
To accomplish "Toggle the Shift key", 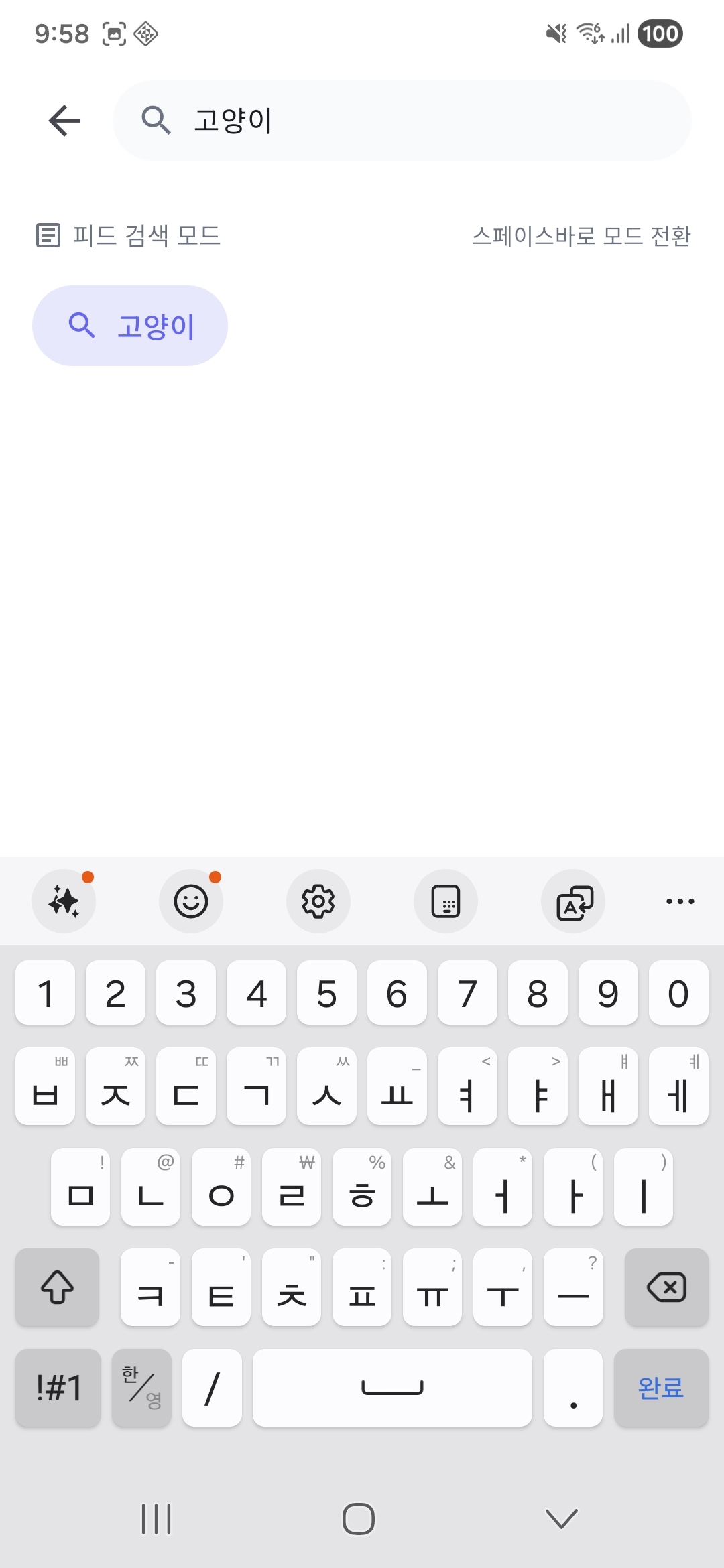I will coord(57,1287).
